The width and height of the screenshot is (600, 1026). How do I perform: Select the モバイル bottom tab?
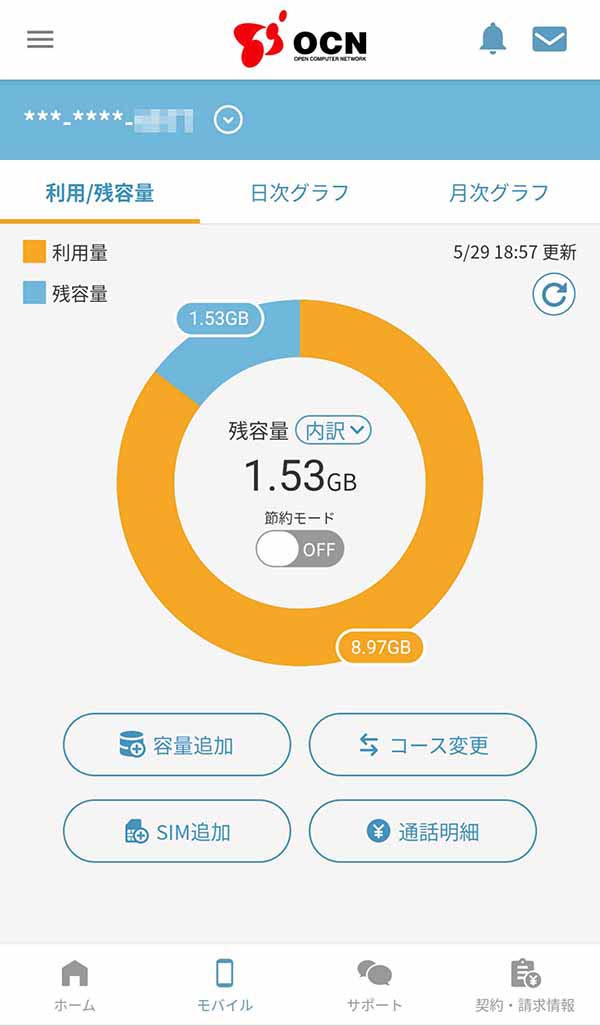coord(224,985)
